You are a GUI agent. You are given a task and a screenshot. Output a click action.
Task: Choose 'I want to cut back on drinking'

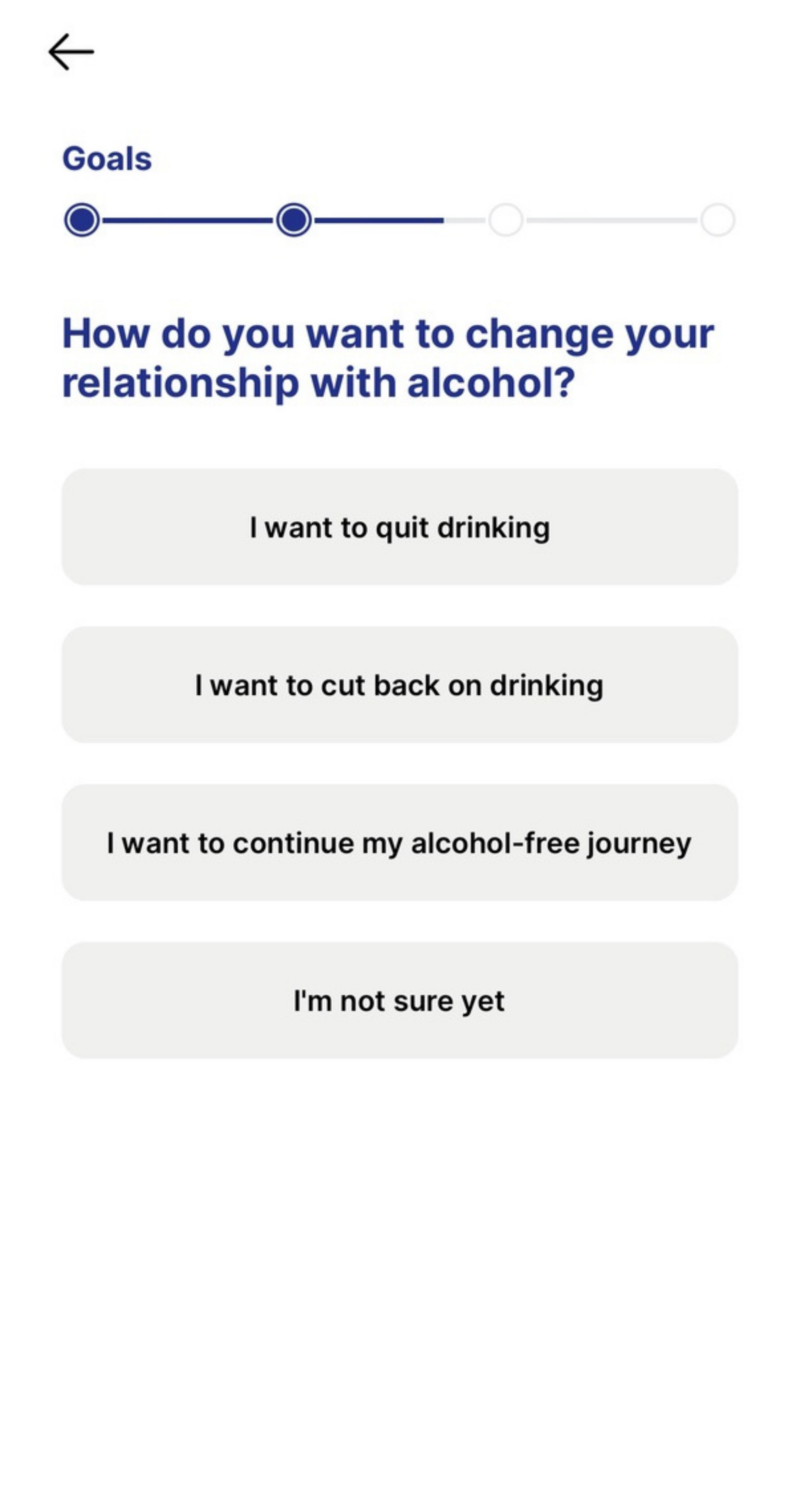(399, 685)
